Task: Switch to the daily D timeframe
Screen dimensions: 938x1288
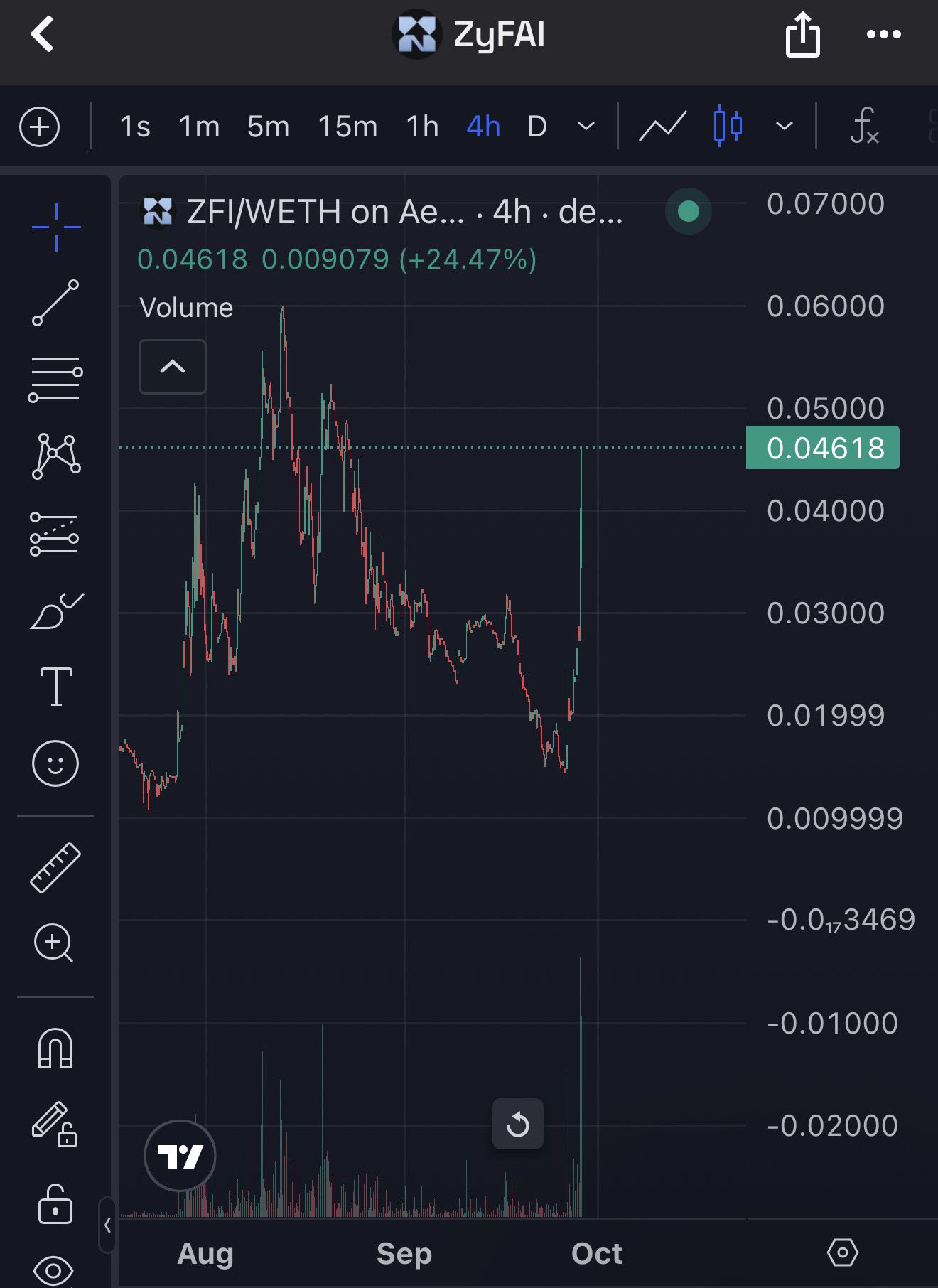Action: coord(537,127)
